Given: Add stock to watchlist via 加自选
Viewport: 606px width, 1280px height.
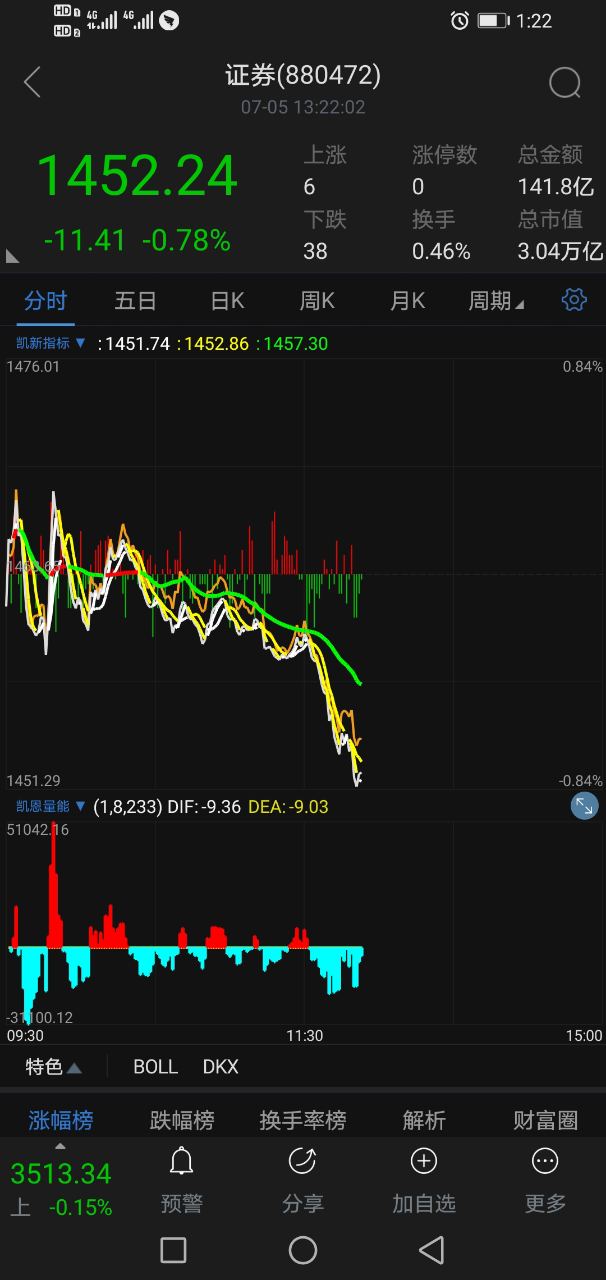Looking at the screenshot, I should point(424,1181).
